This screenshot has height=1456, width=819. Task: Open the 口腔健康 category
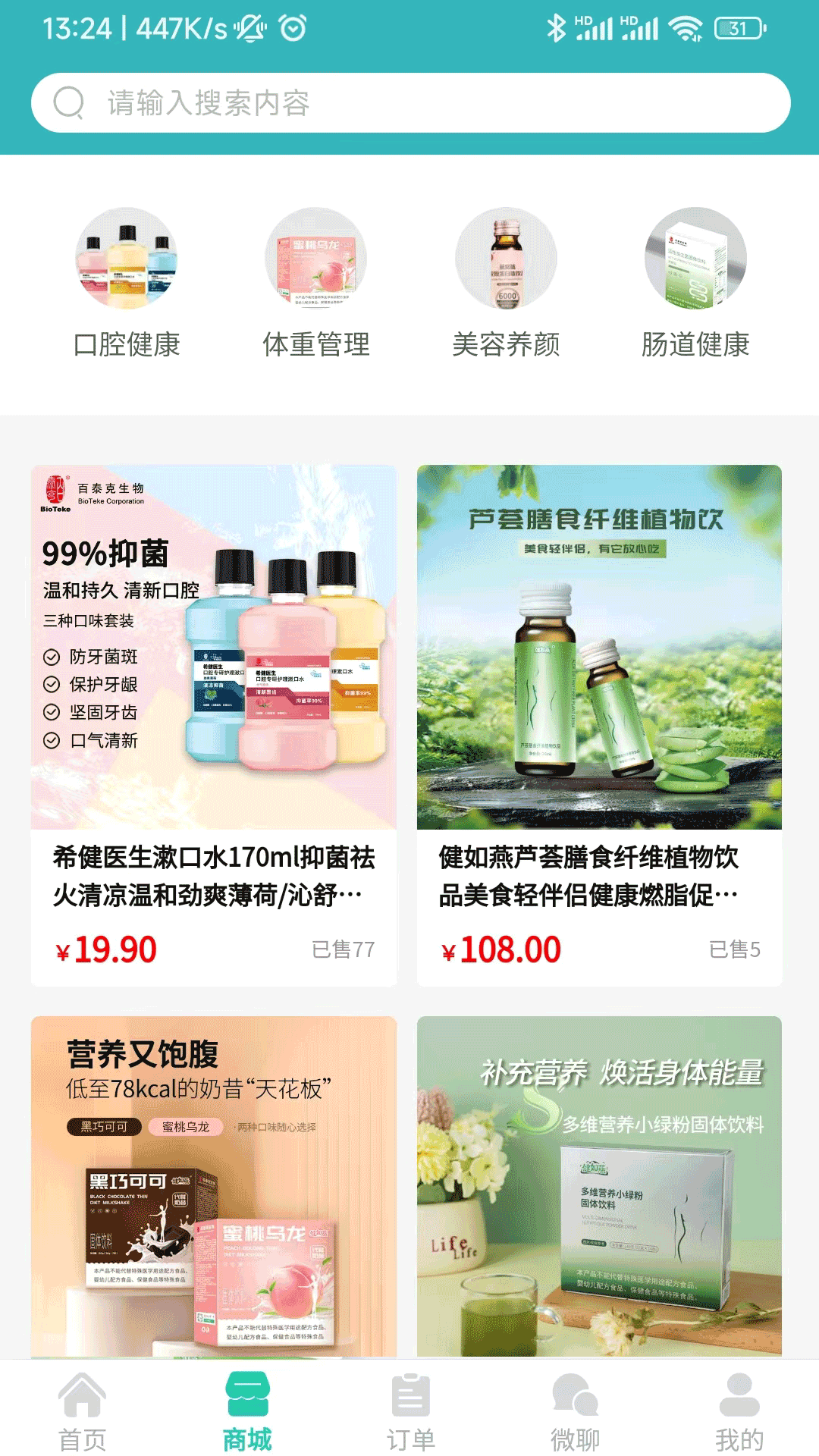pyautogui.click(x=127, y=282)
